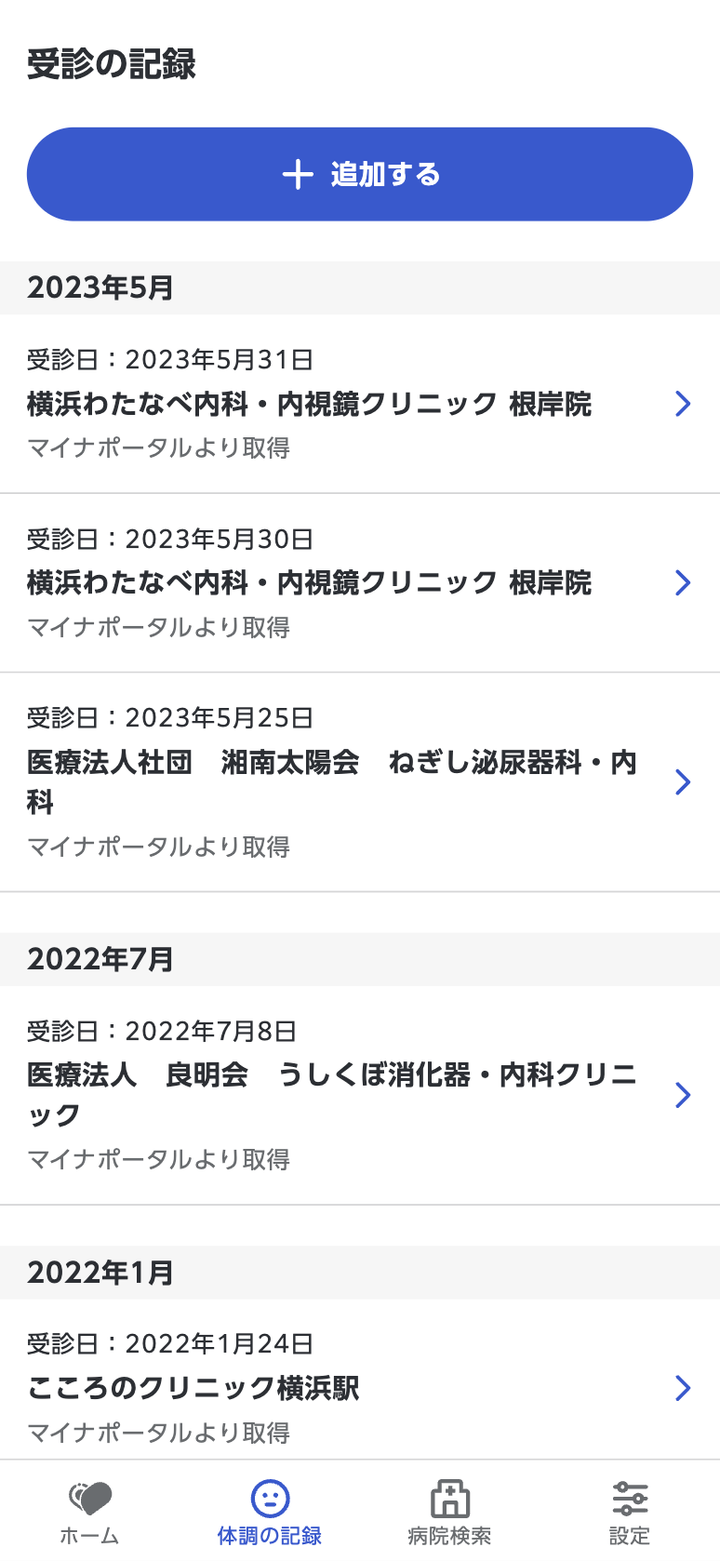Viewport: 720px width, 1561px height.
Task: Open the May 30, 2023 visit record
Action: click(x=360, y=582)
